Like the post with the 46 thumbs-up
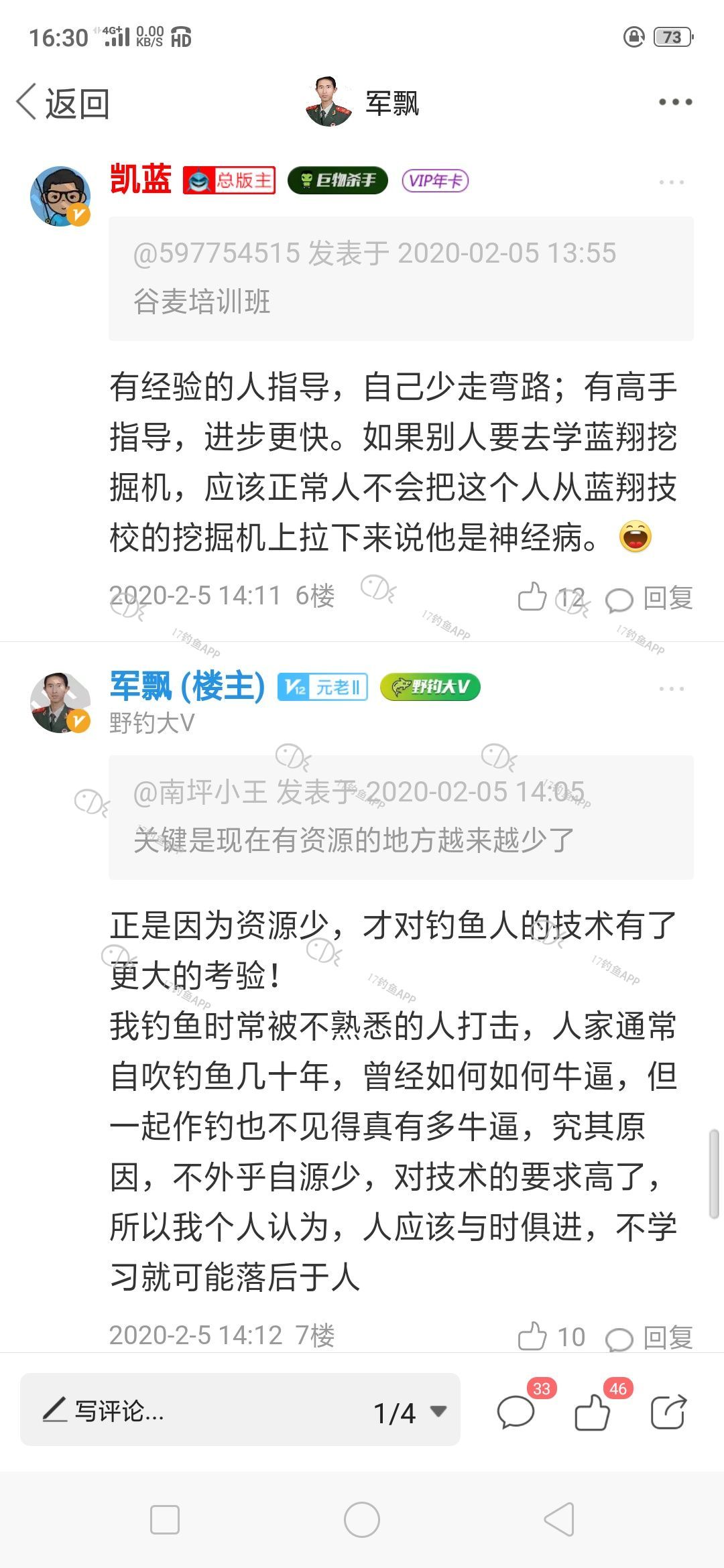The image size is (724, 1568). tap(593, 1412)
